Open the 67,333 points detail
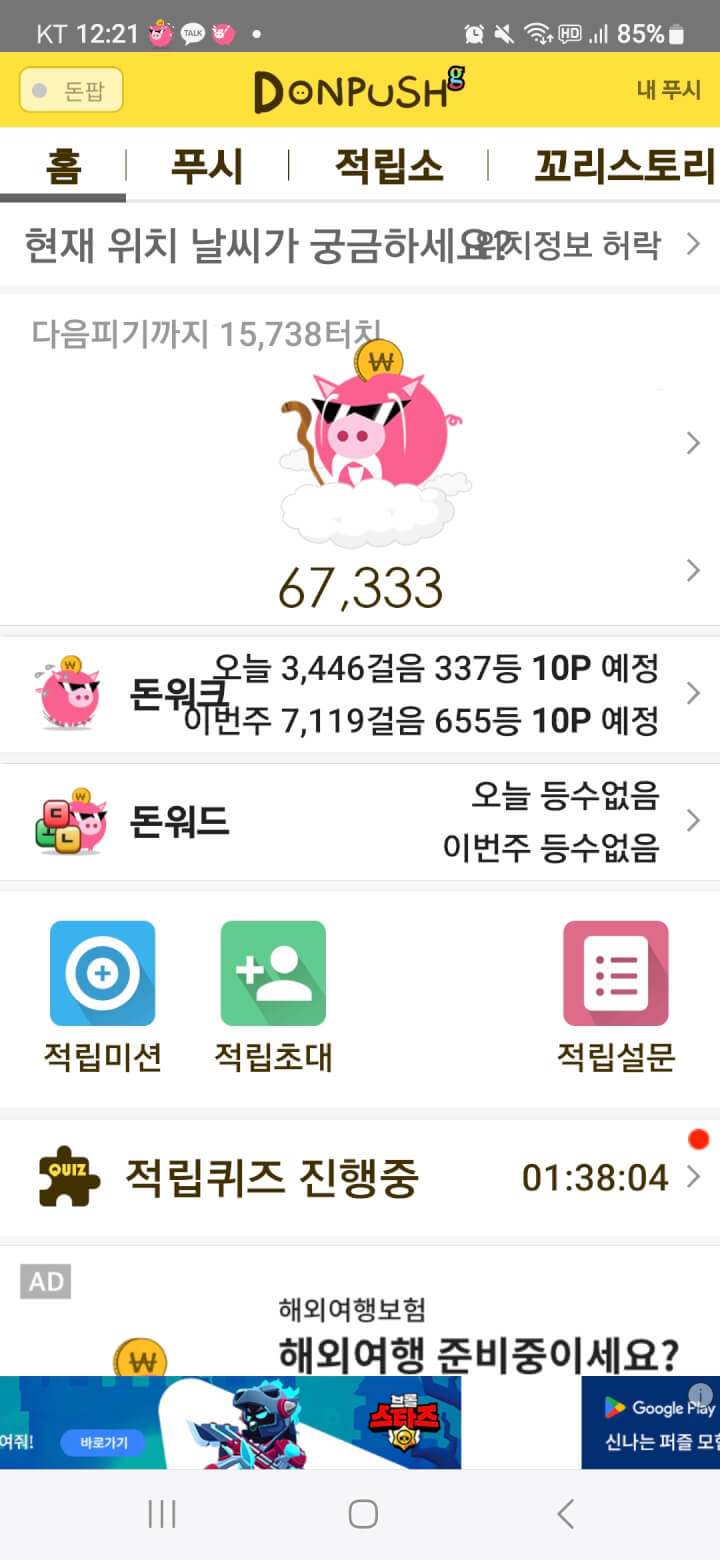This screenshot has height=1560, width=720. (360, 589)
